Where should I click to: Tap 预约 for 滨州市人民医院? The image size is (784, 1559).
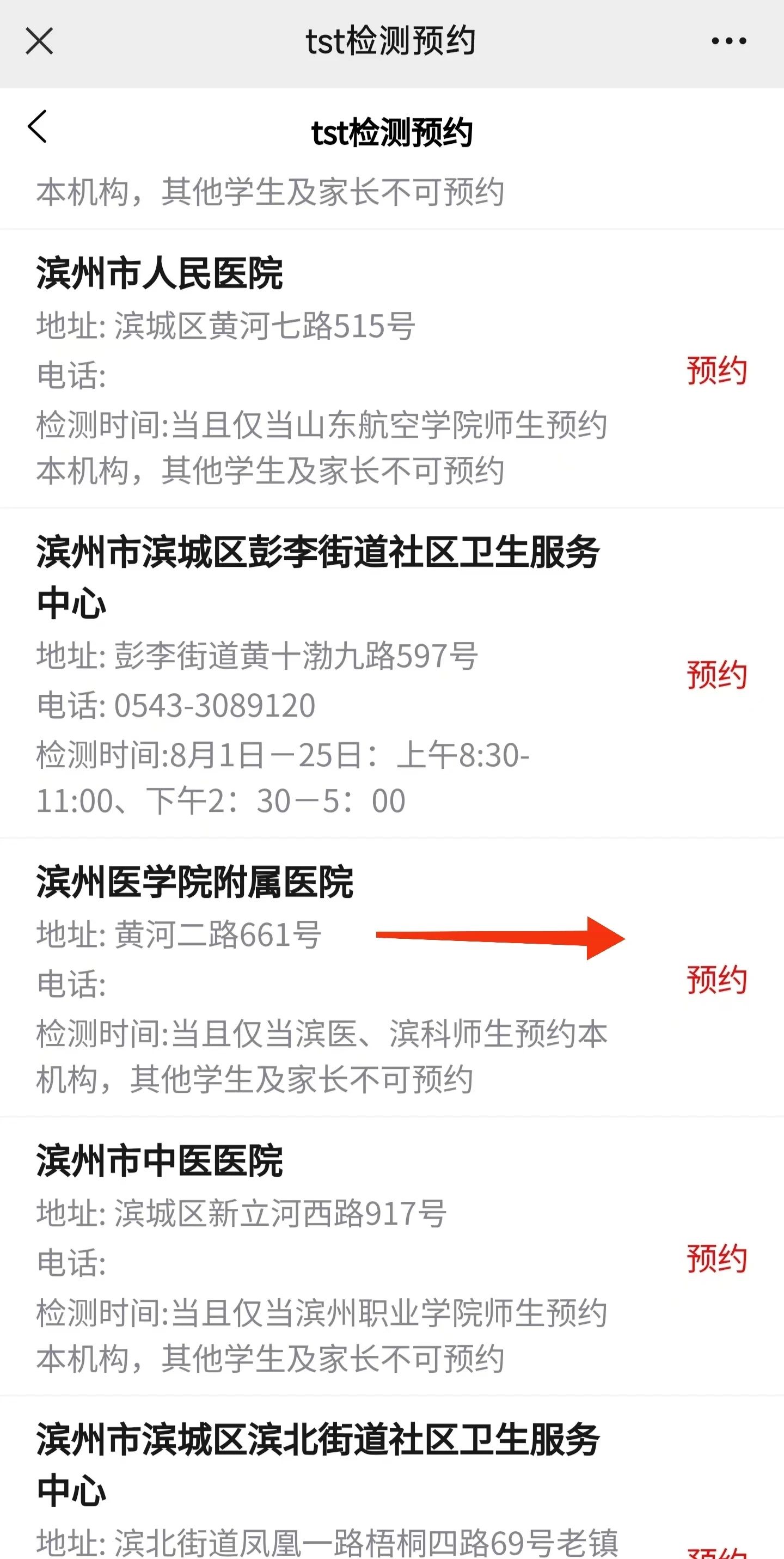716,370
